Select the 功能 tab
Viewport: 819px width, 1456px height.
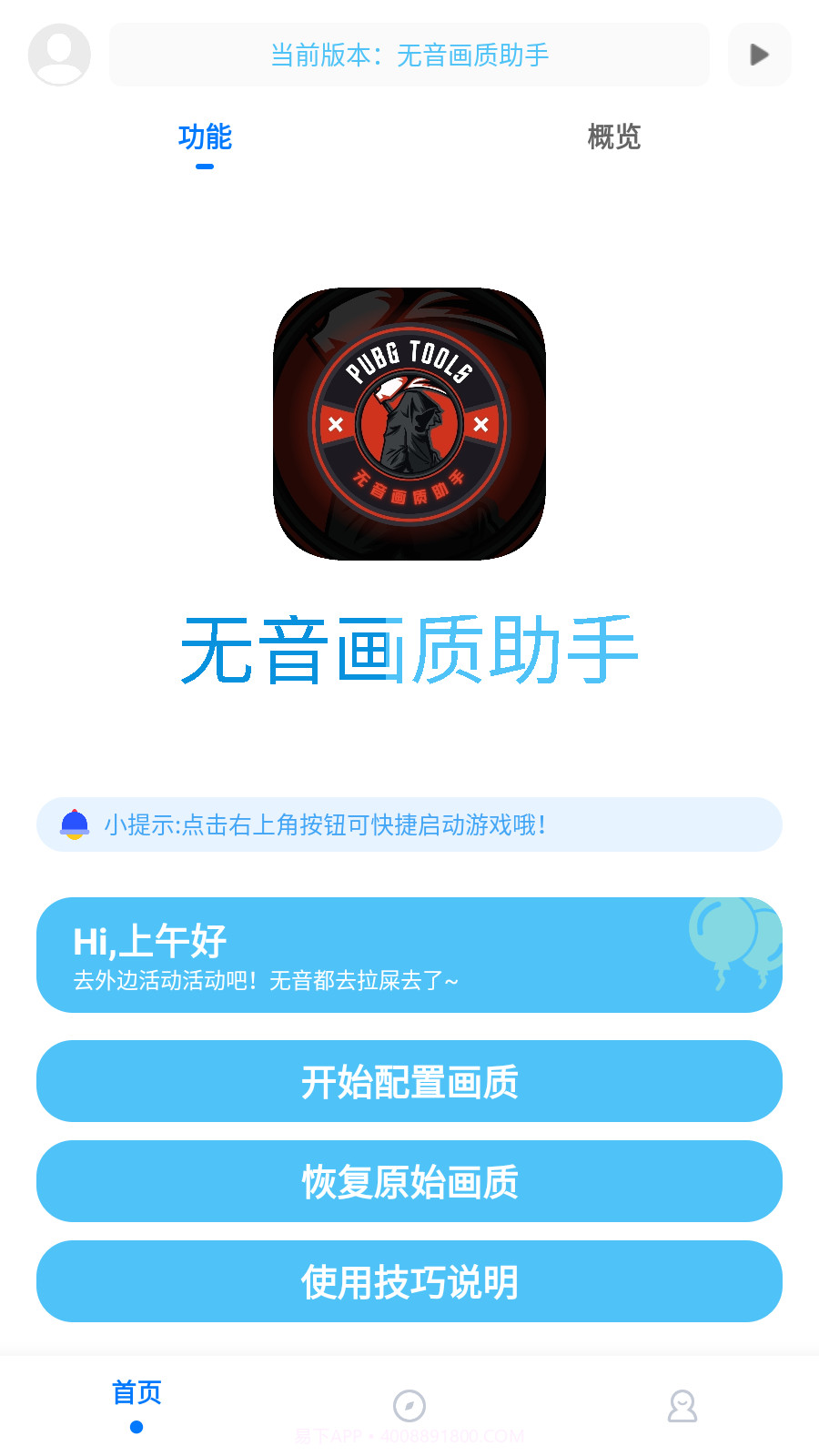click(x=206, y=137)
